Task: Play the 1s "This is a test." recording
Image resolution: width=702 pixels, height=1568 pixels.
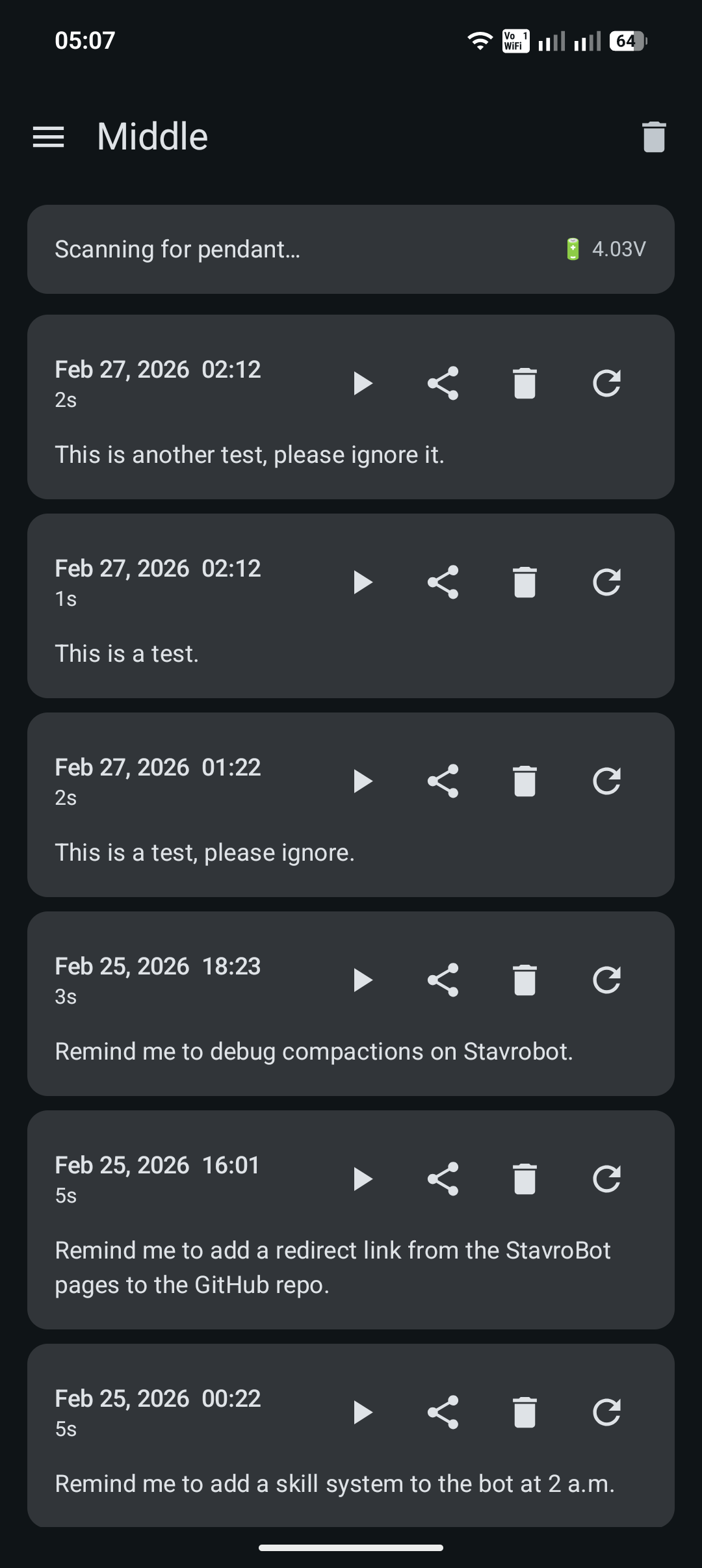Action: 362,582
